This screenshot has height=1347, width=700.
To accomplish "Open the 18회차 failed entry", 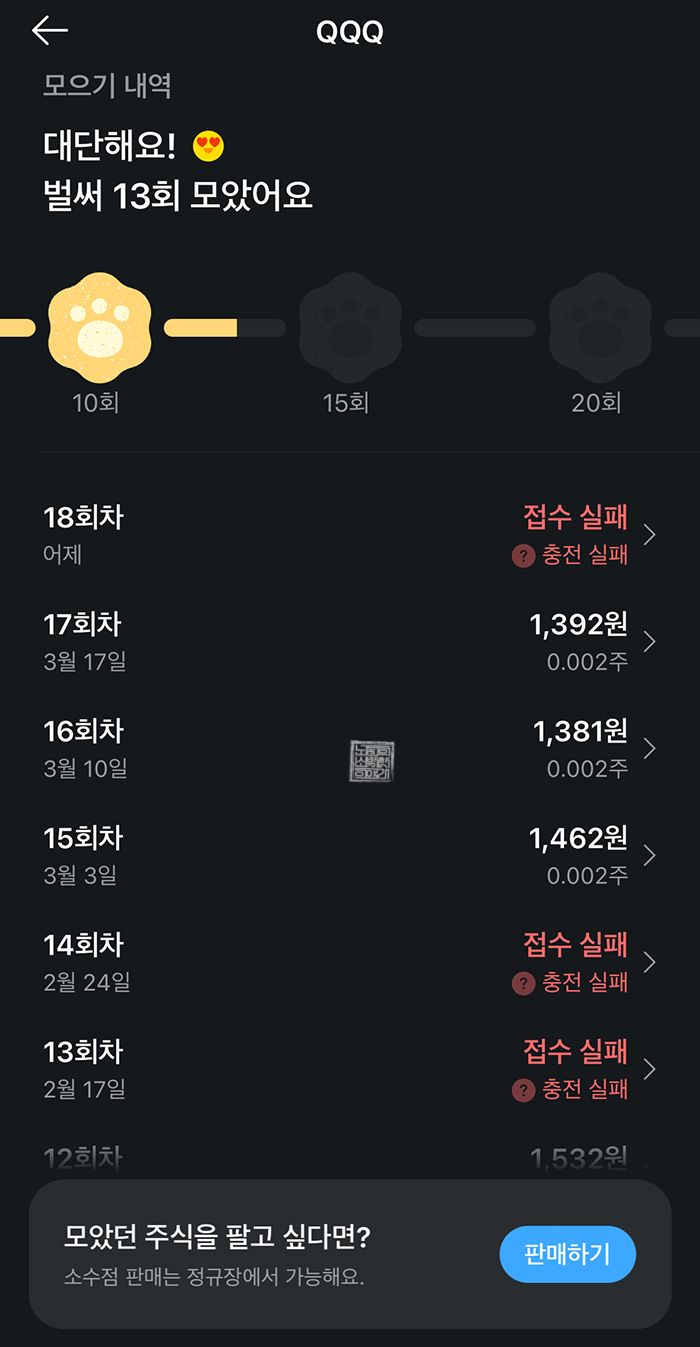I will pos(350,535).
